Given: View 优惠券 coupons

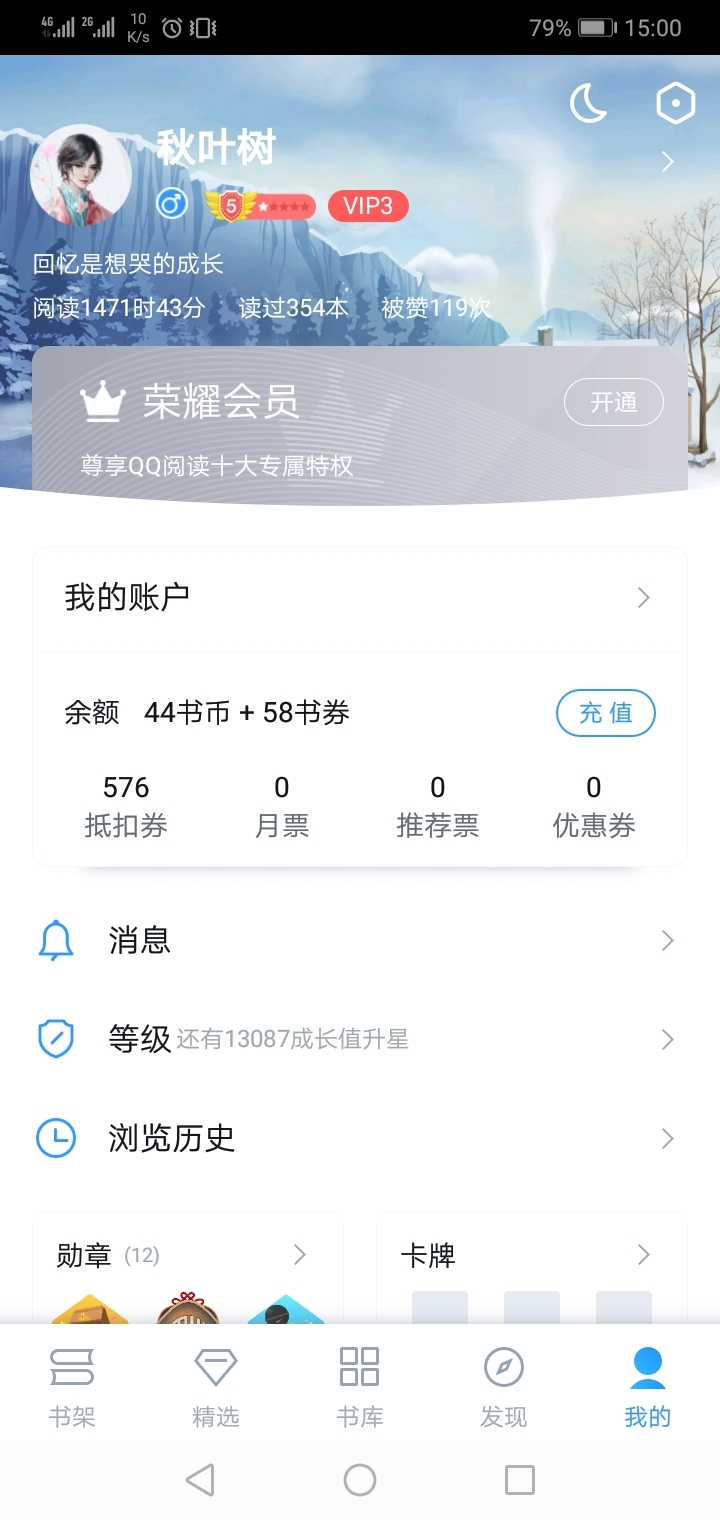Looking at the screenshot, I should (594, 806).
